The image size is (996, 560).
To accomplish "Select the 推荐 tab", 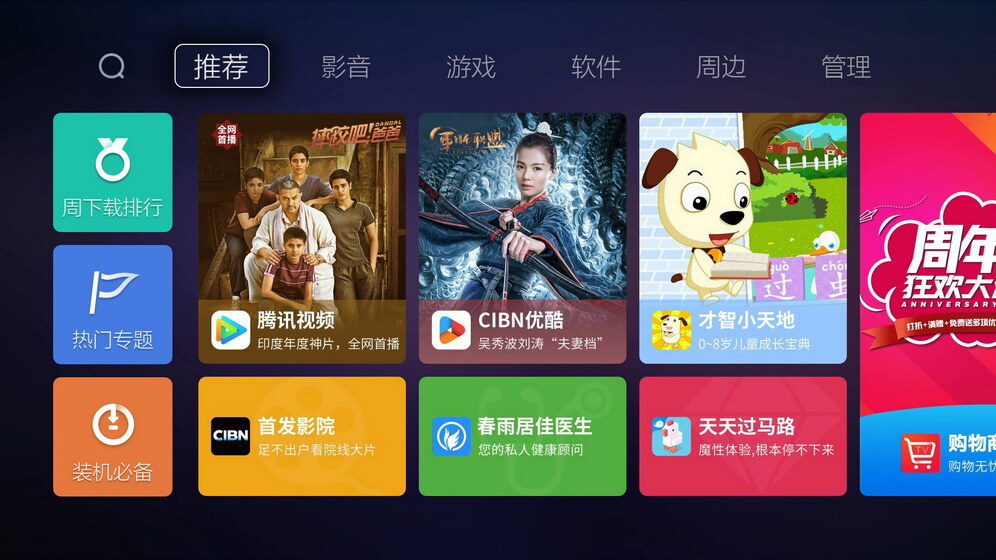I will click(x=221, y=67).
